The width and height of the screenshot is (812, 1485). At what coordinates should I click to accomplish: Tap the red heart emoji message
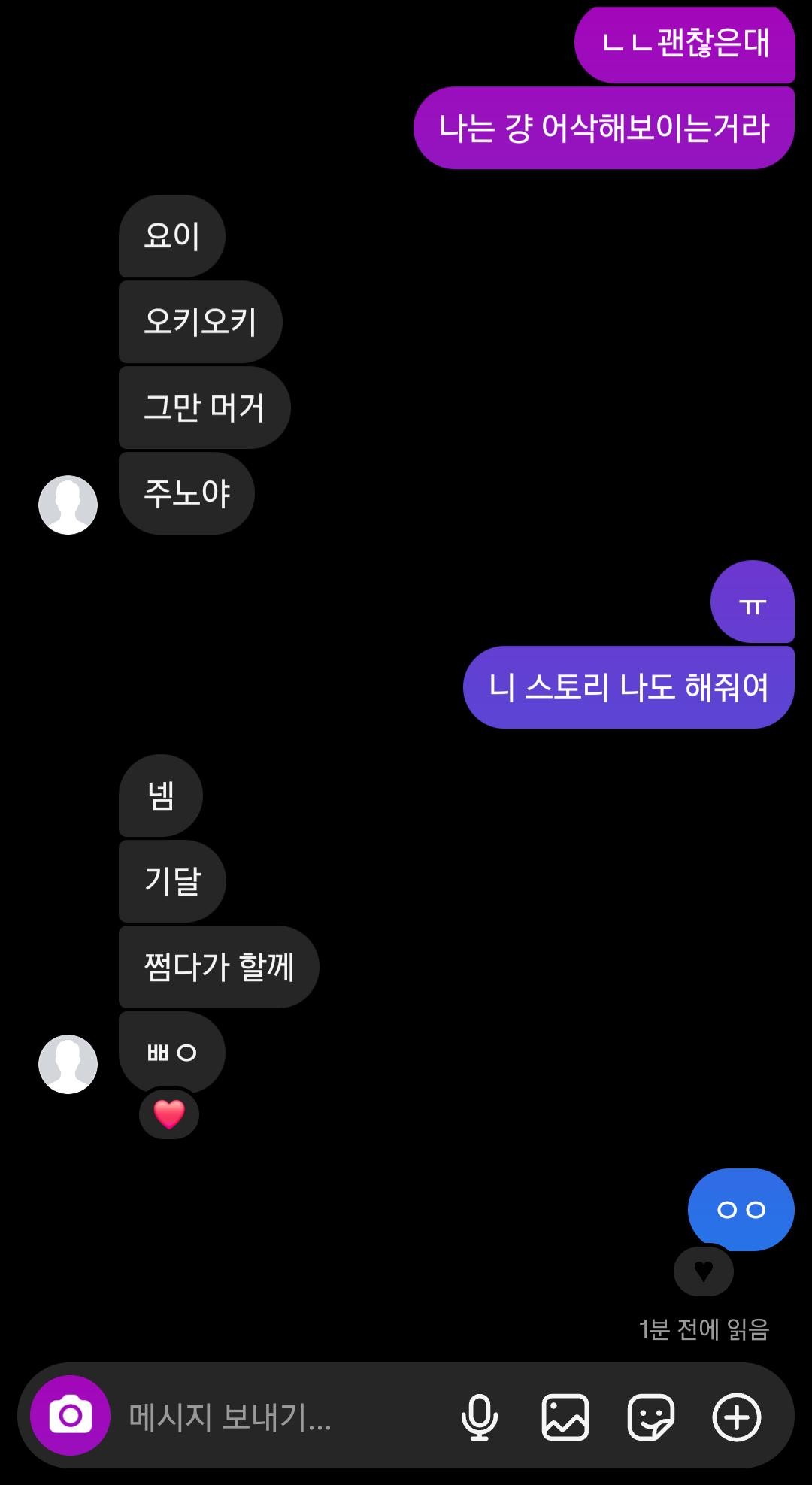pos(168,1113)
